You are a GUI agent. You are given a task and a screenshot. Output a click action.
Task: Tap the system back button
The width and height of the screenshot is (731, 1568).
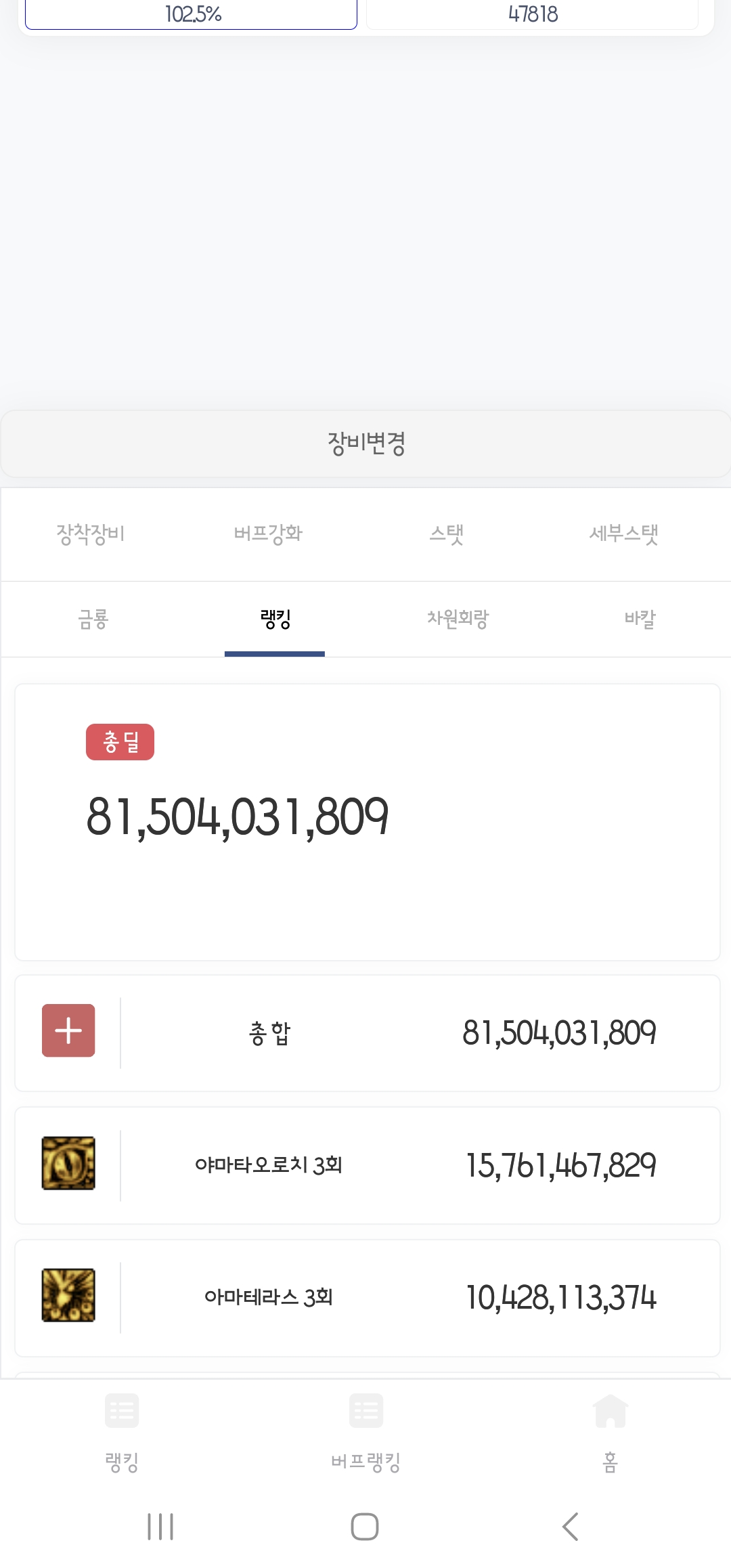570,1526
